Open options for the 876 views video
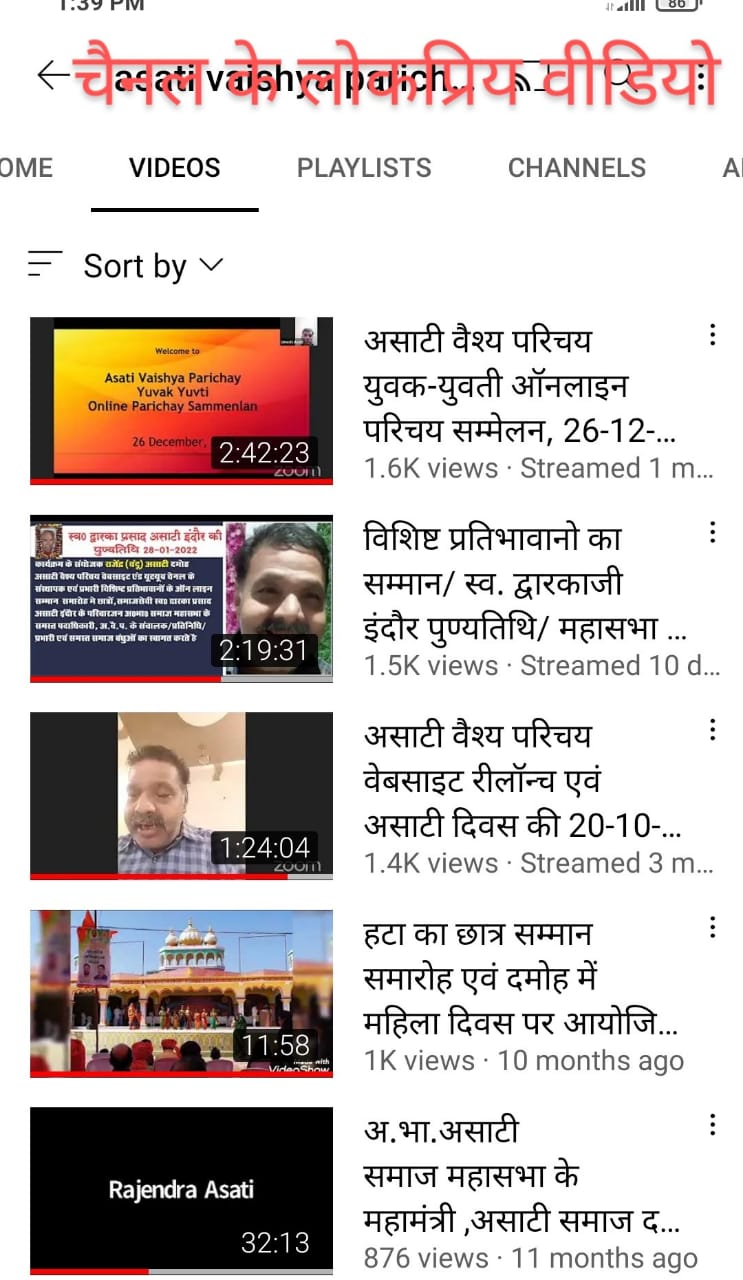Viewport: 743px width, 1280px height. (712, 1125)
